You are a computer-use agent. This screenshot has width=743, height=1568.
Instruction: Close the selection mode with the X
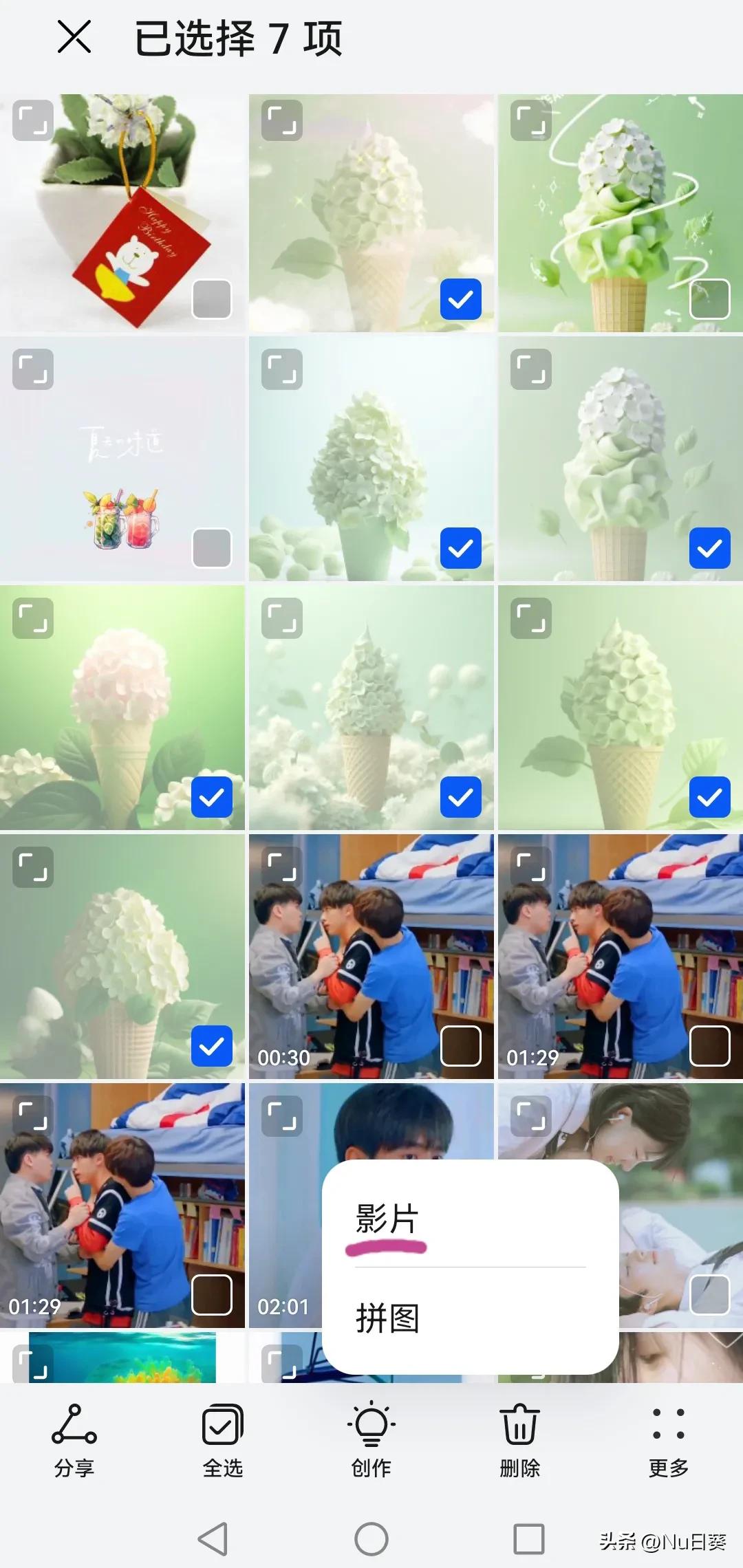[74, 37]
